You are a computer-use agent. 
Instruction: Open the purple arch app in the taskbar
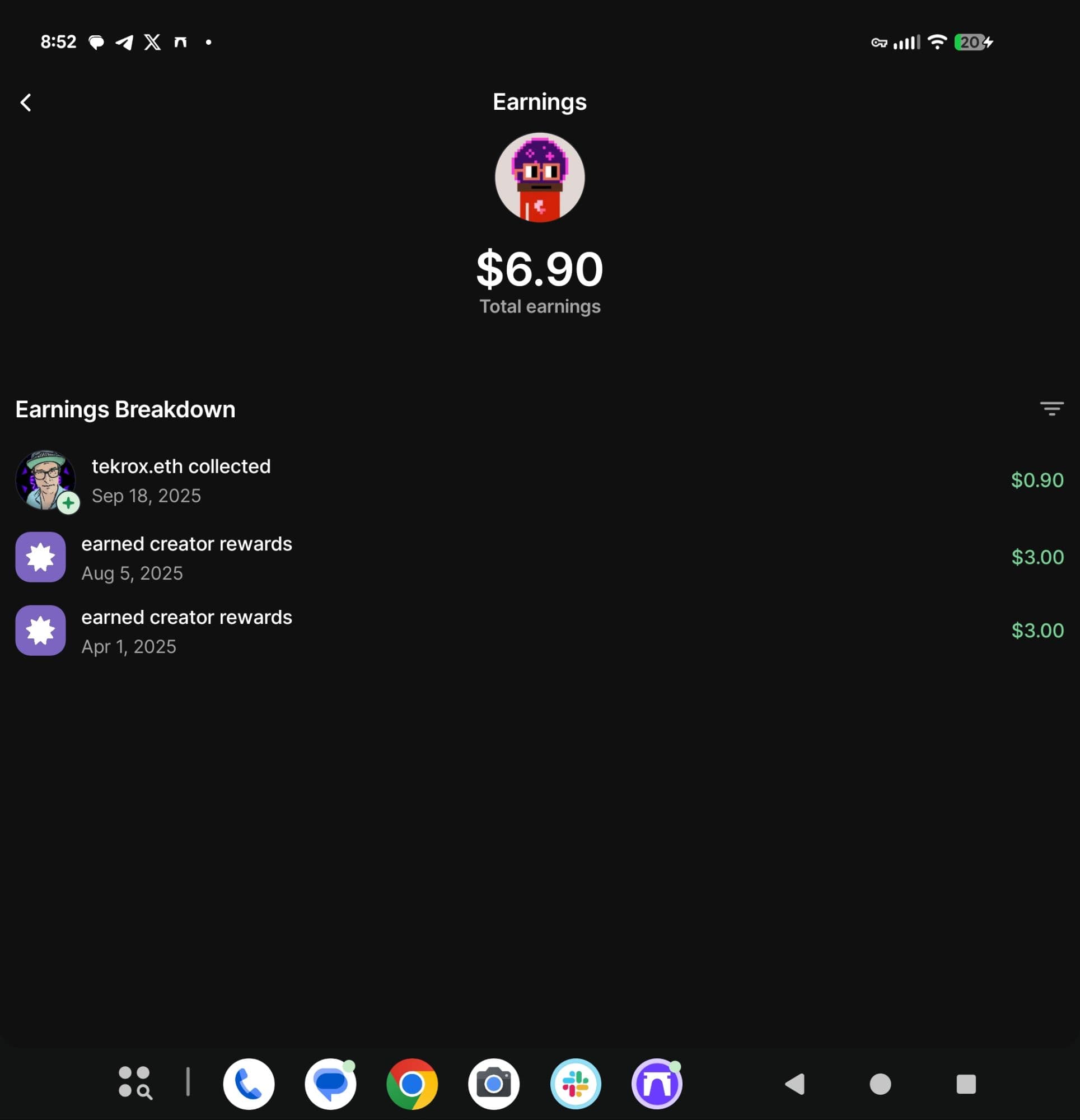tap(657, 1084)
